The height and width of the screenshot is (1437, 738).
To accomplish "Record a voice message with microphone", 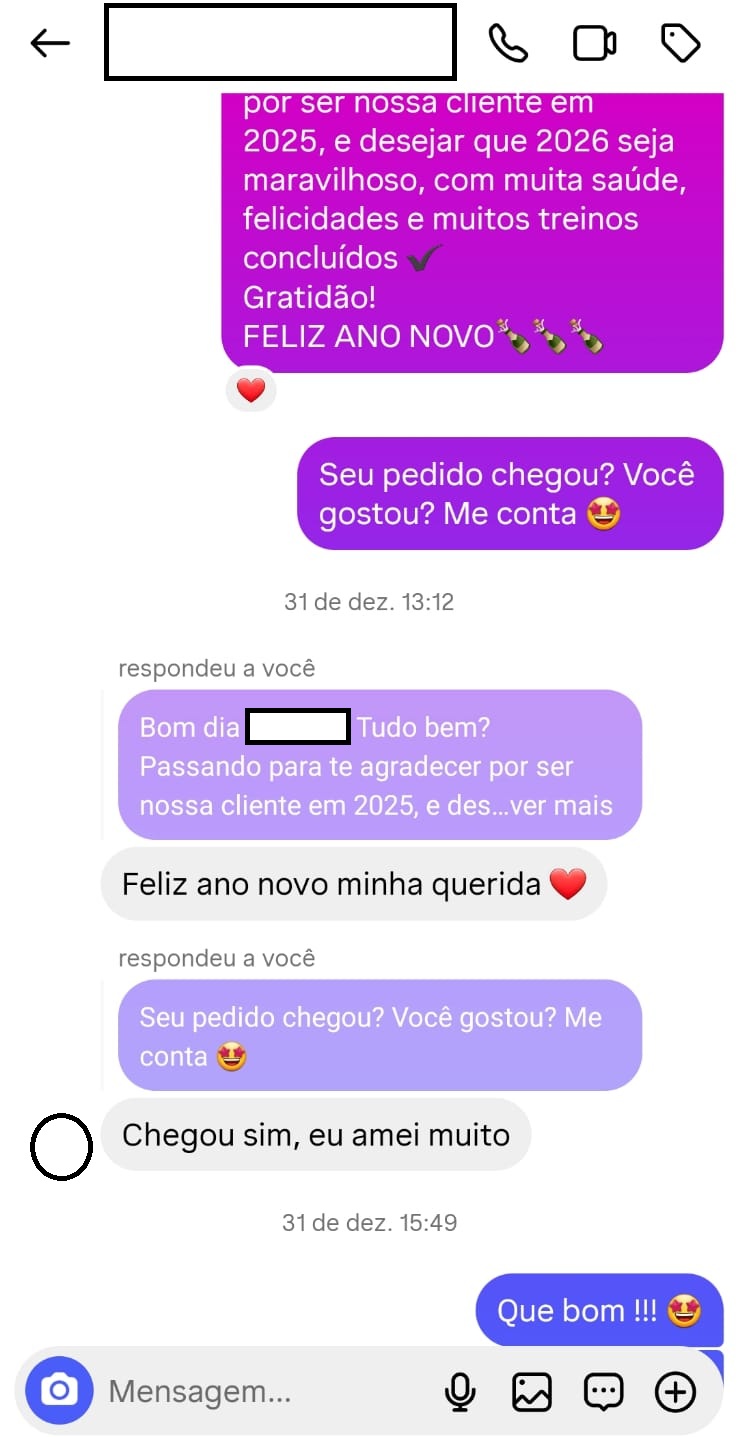I will pos(460,1391).
